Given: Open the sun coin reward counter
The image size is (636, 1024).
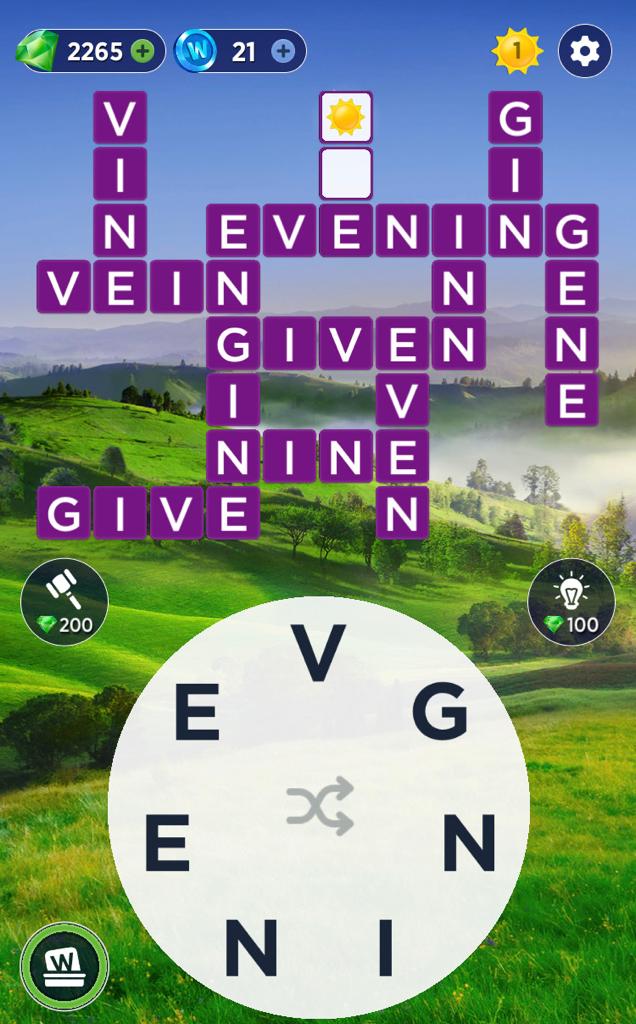Looking at the screenshot, I should 517,51.
